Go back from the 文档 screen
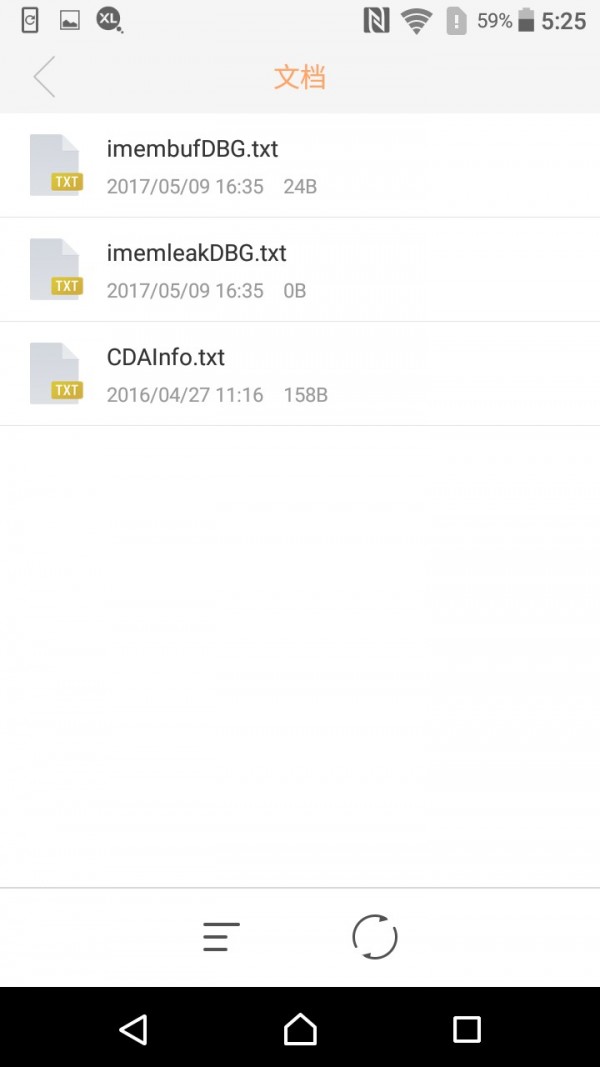 (44, 77)
